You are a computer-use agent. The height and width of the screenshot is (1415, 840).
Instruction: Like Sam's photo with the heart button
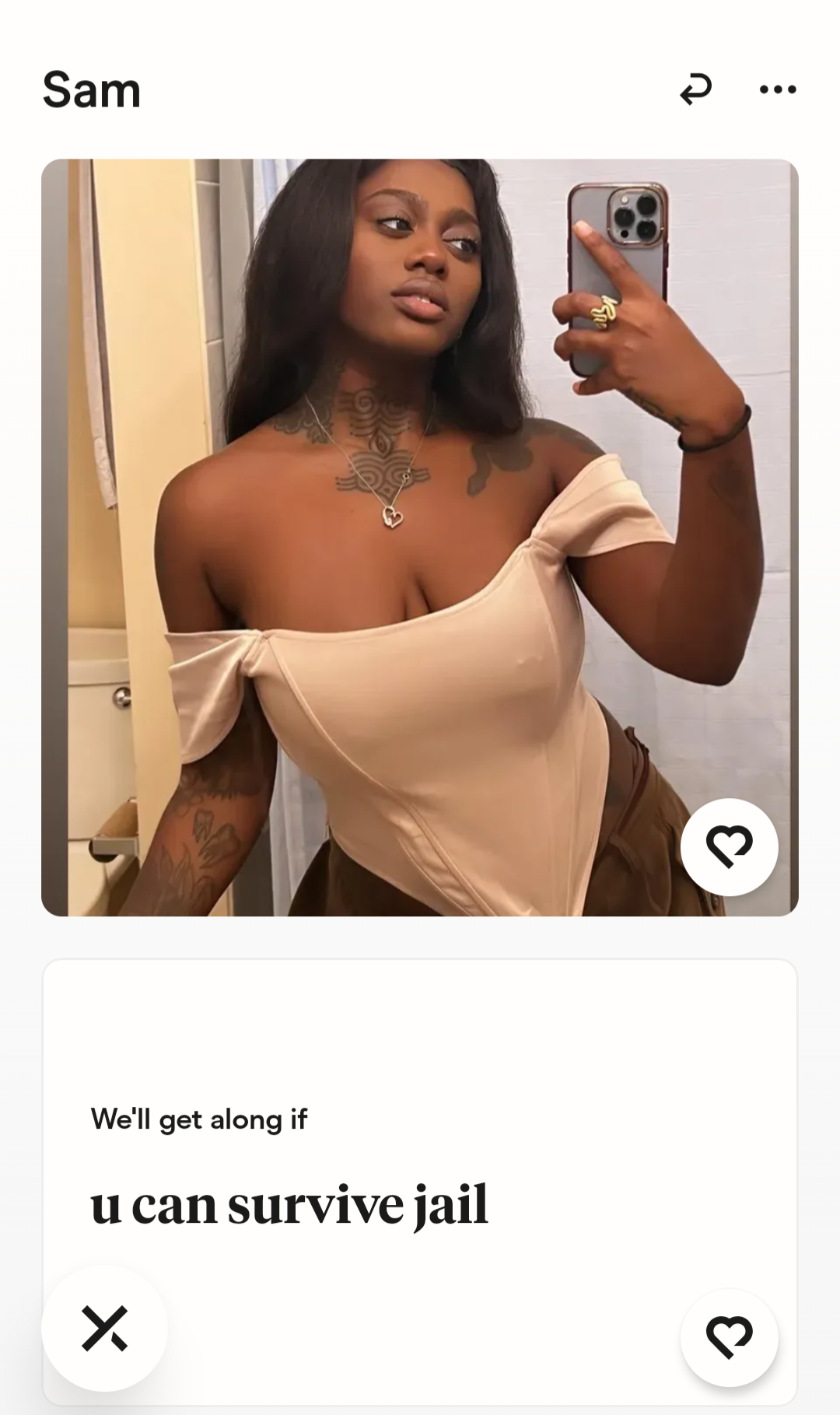(730, 847)
